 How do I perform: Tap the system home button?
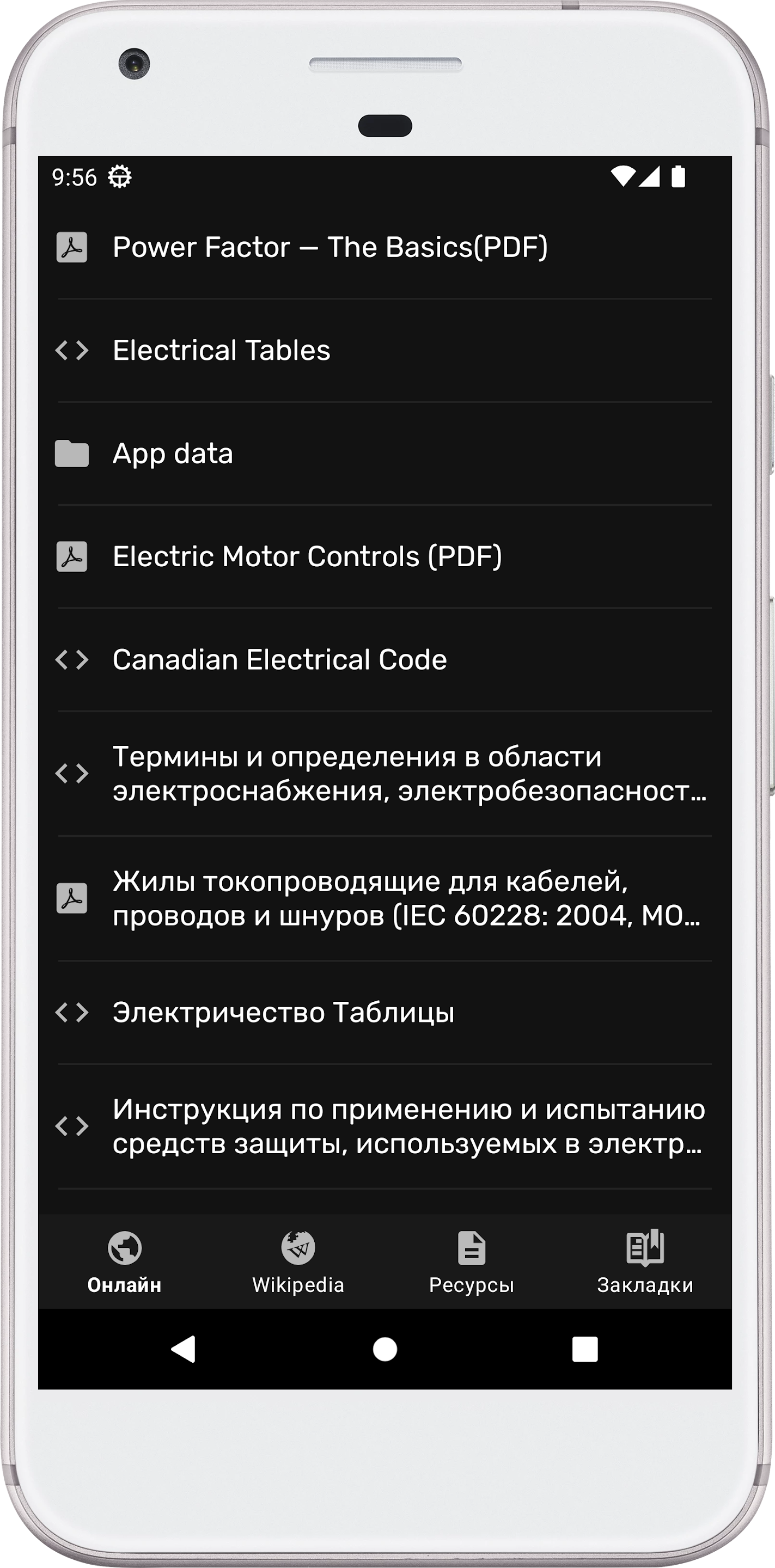(x=385, y=1349)
